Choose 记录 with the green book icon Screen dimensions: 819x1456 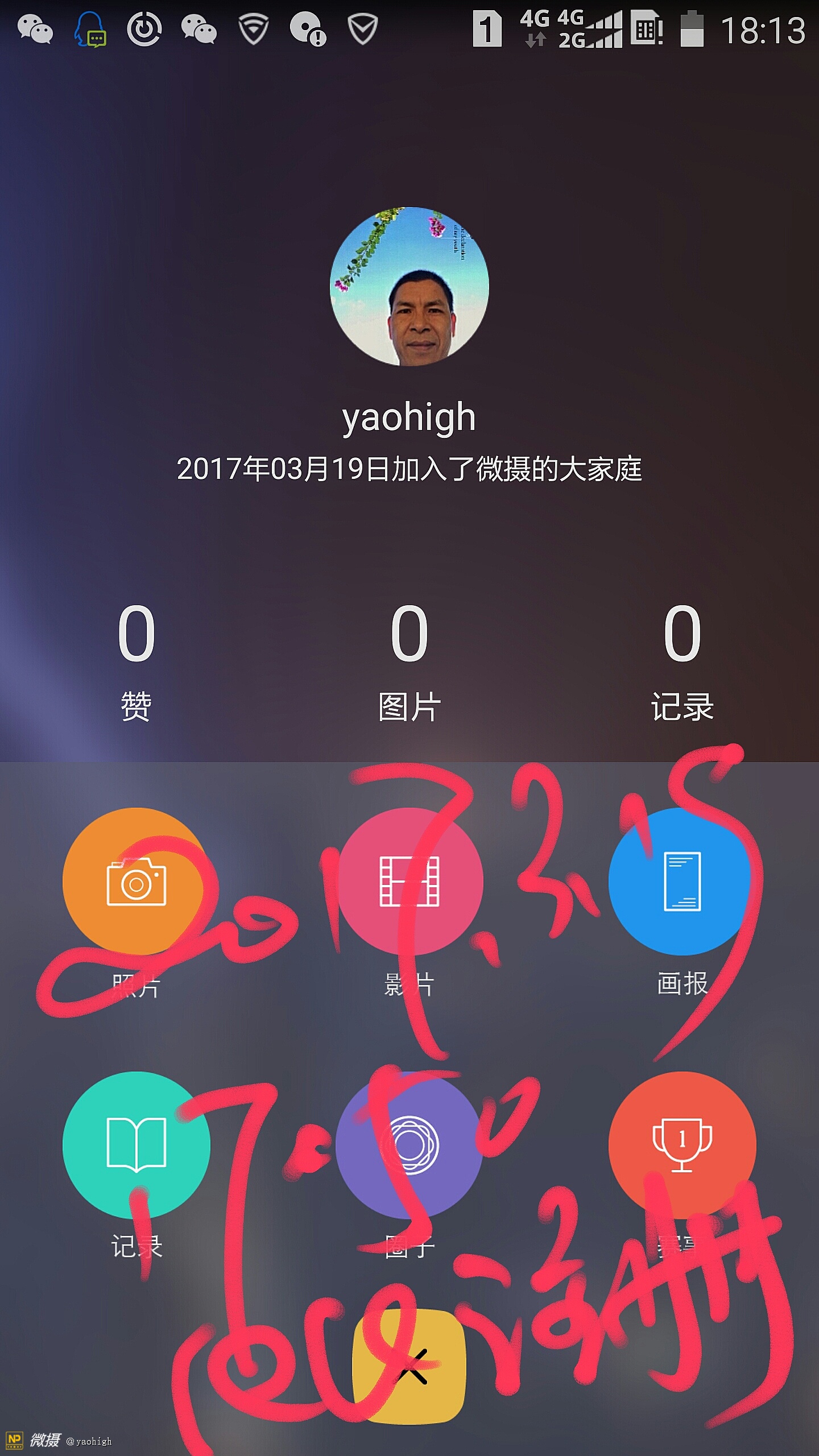136,1145
